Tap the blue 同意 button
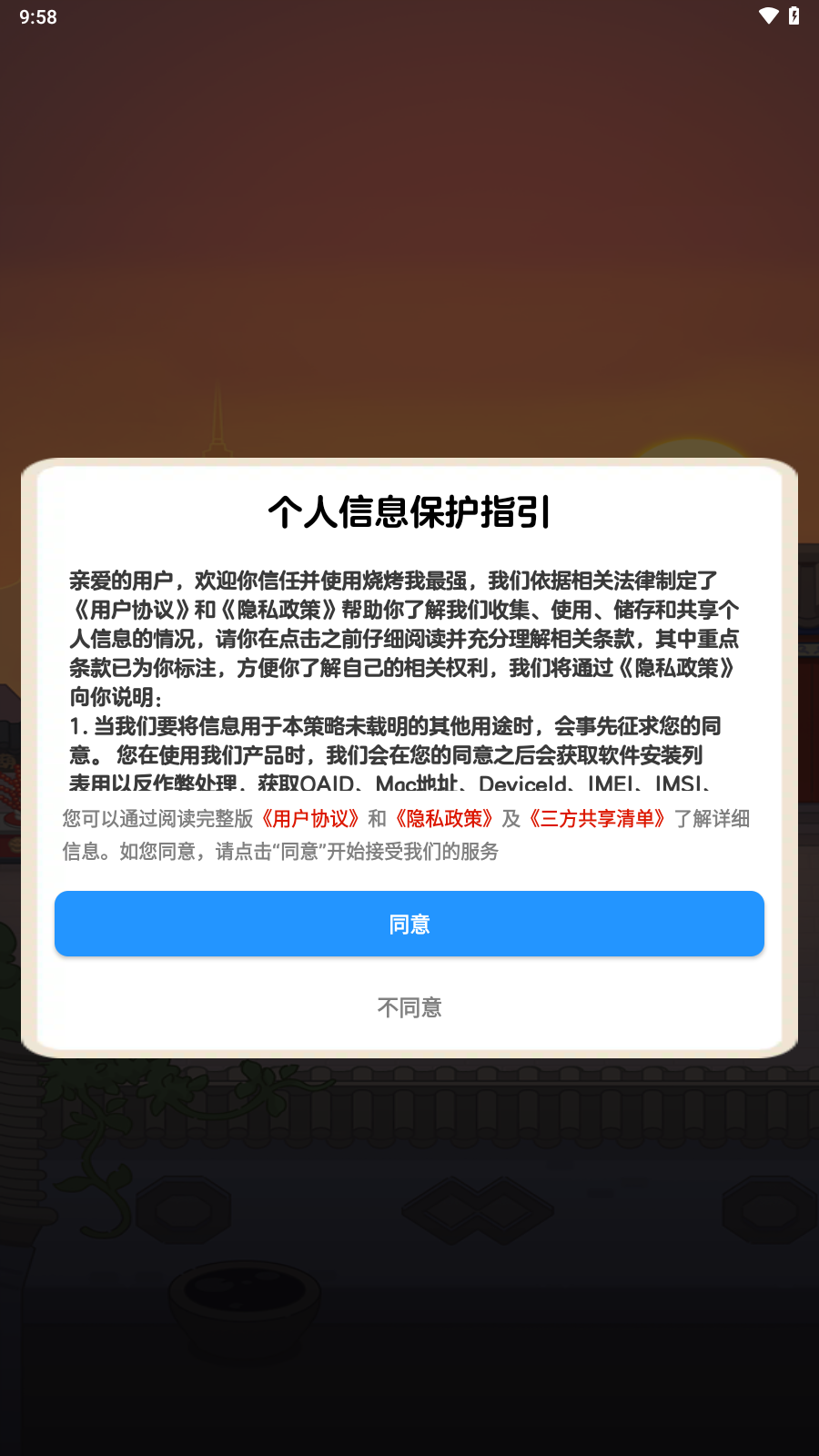The width and height of the screenshot is (819, 1456). pyautogui.click(x=409, y=924)
